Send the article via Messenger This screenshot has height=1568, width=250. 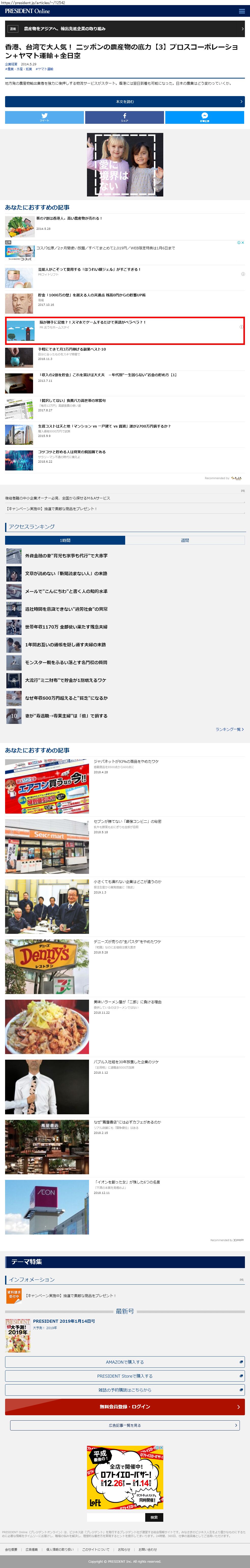205,117
